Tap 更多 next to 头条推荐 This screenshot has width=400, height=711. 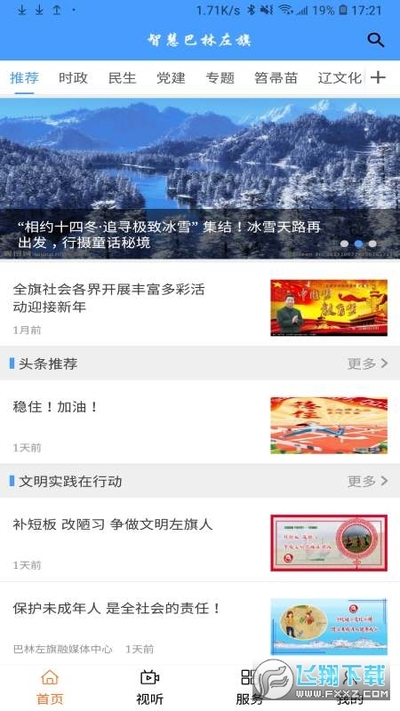368,363
